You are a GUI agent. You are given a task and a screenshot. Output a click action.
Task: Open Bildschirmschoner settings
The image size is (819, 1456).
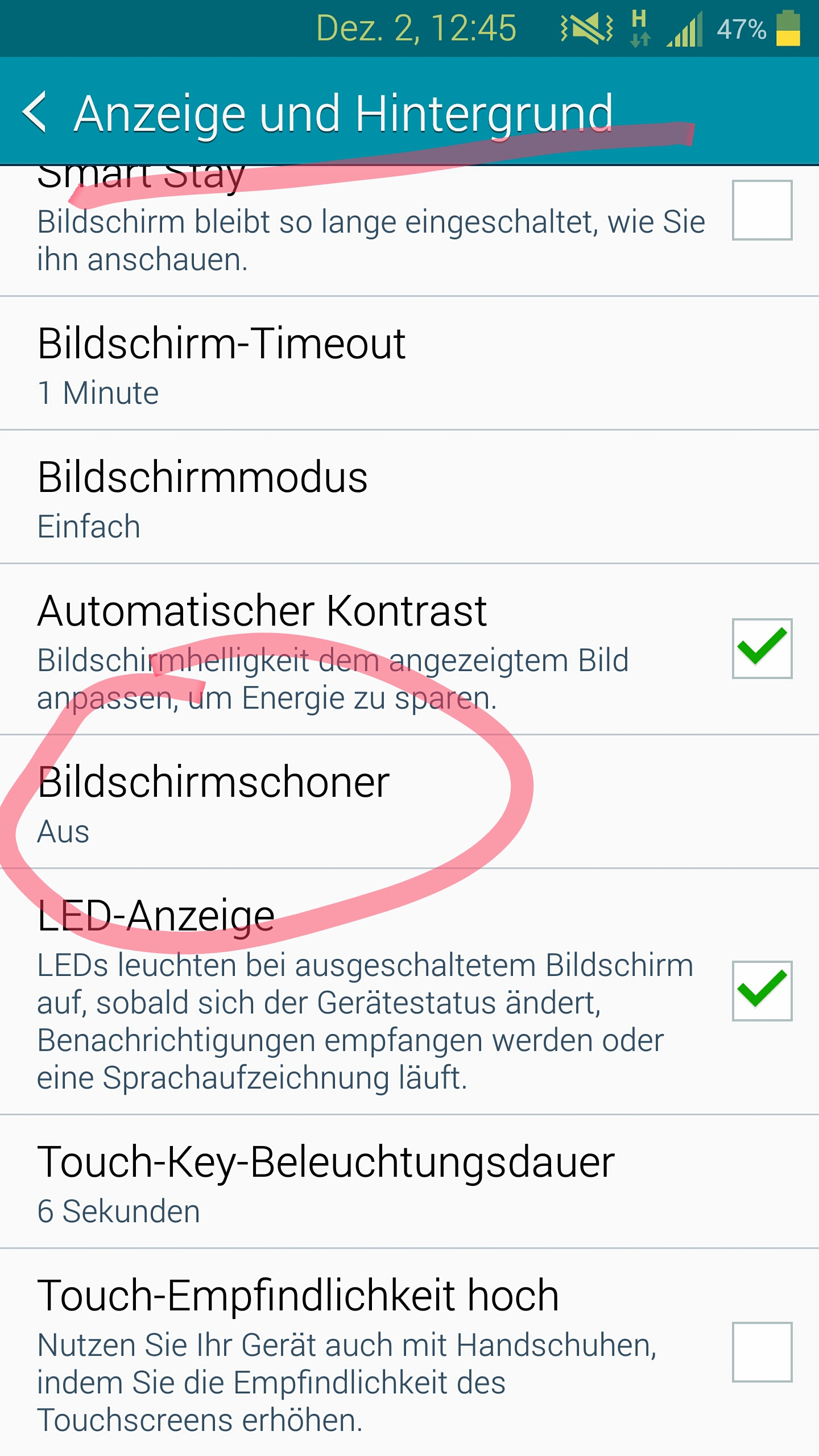409,802
